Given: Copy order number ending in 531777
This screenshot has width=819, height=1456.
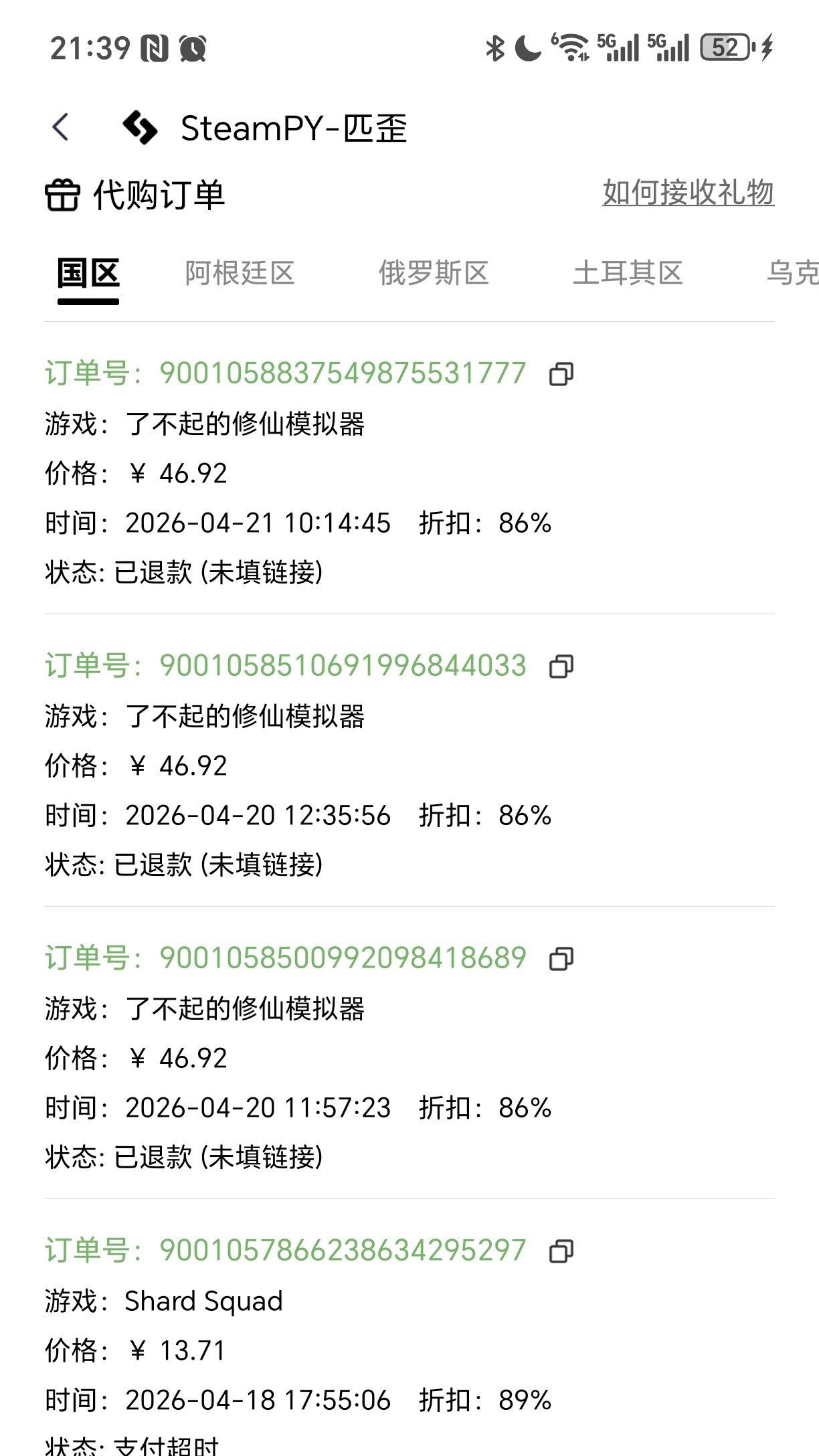Looking at the screenshot, I should [x=561, y=374].
